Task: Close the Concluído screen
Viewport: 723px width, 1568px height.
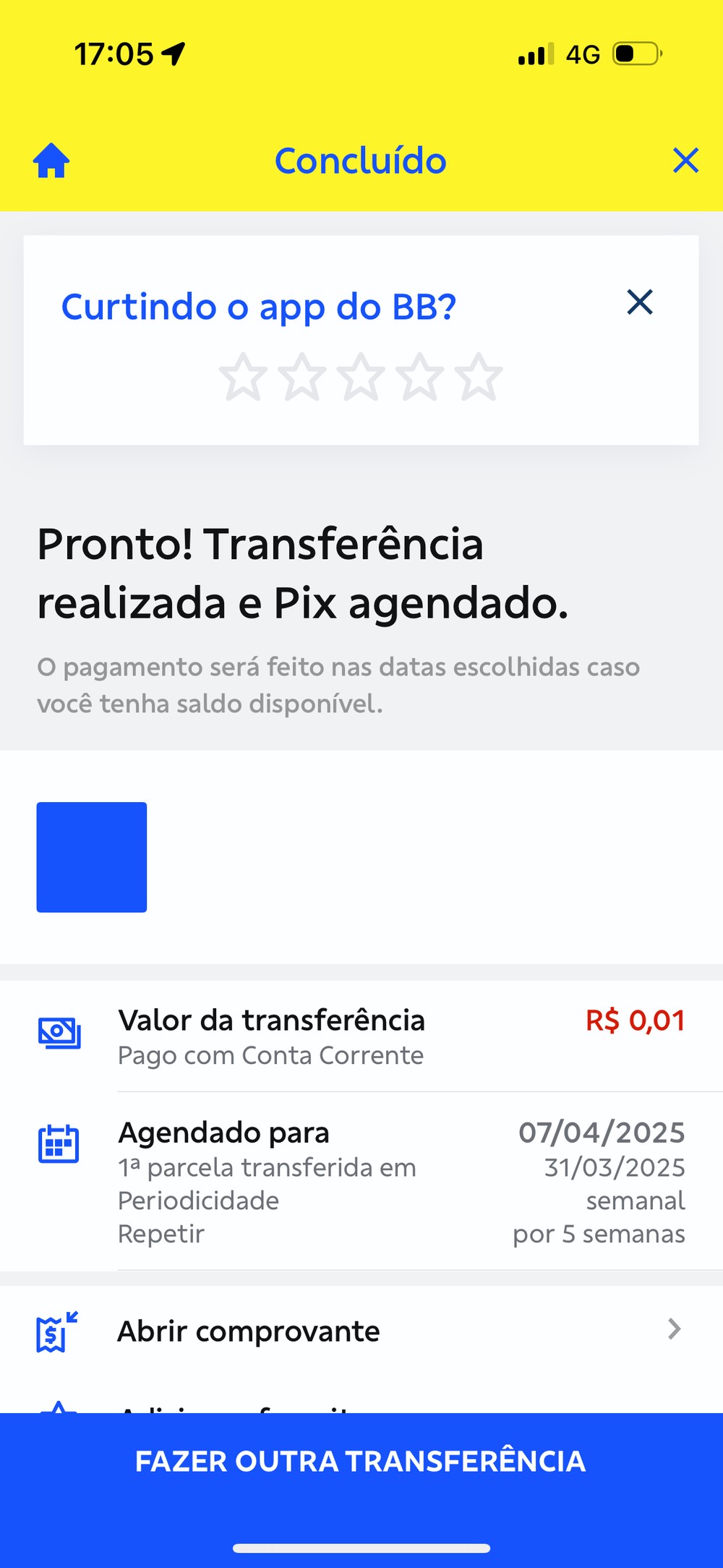Action: click(685, 160)
